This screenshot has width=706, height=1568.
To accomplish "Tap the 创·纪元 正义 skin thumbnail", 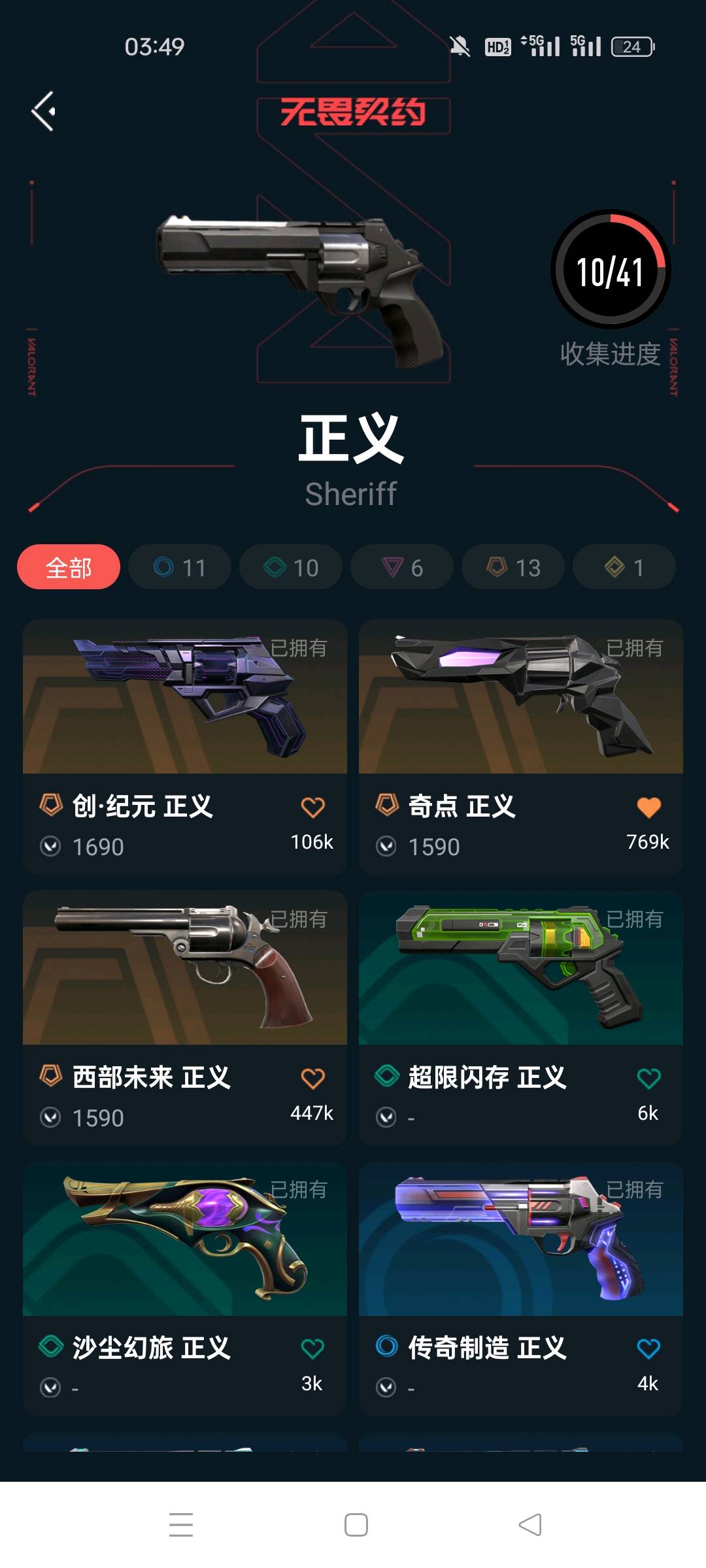I will pos(184,698).
